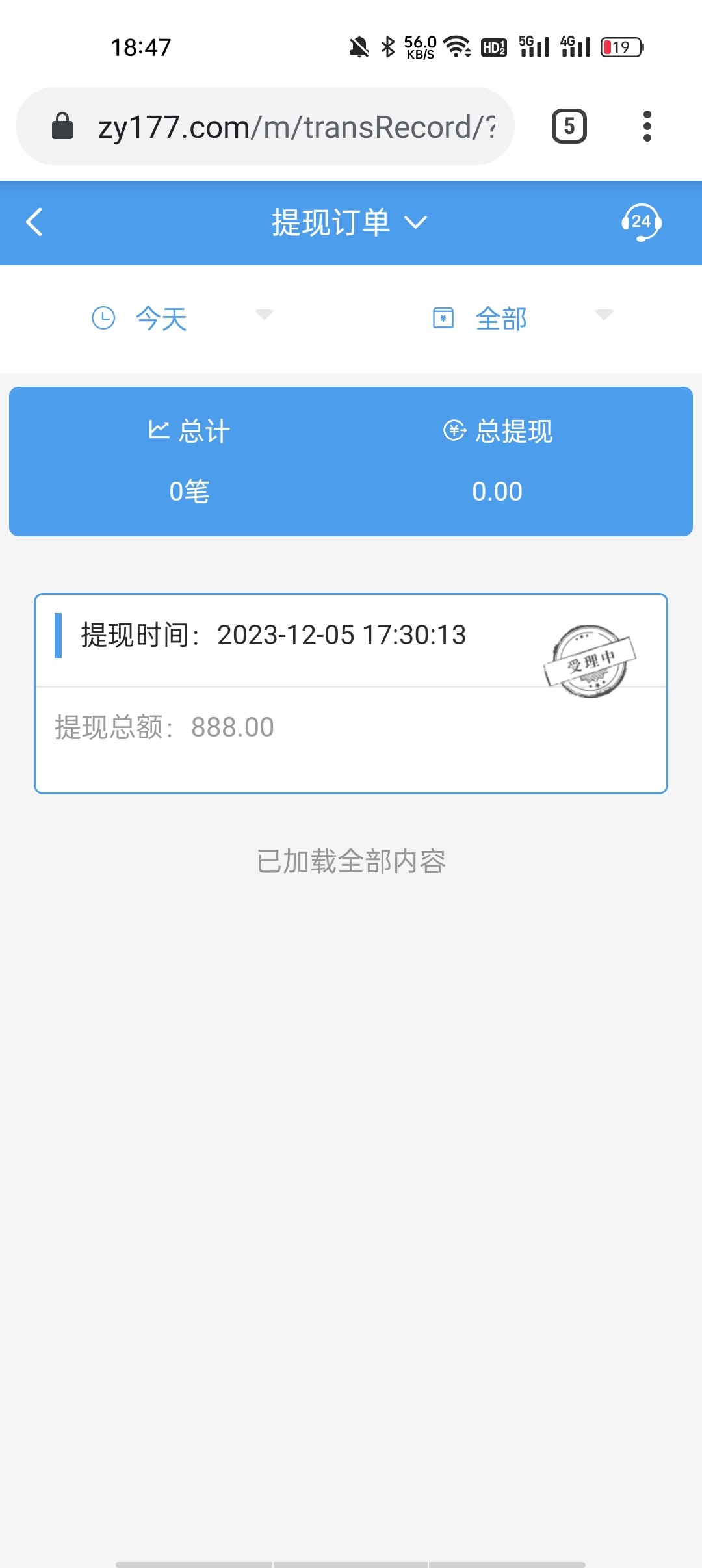The height and width of the screenshot is (1568, 702).
Task: Open the 今天 date filter
Action: click(182, 319)
